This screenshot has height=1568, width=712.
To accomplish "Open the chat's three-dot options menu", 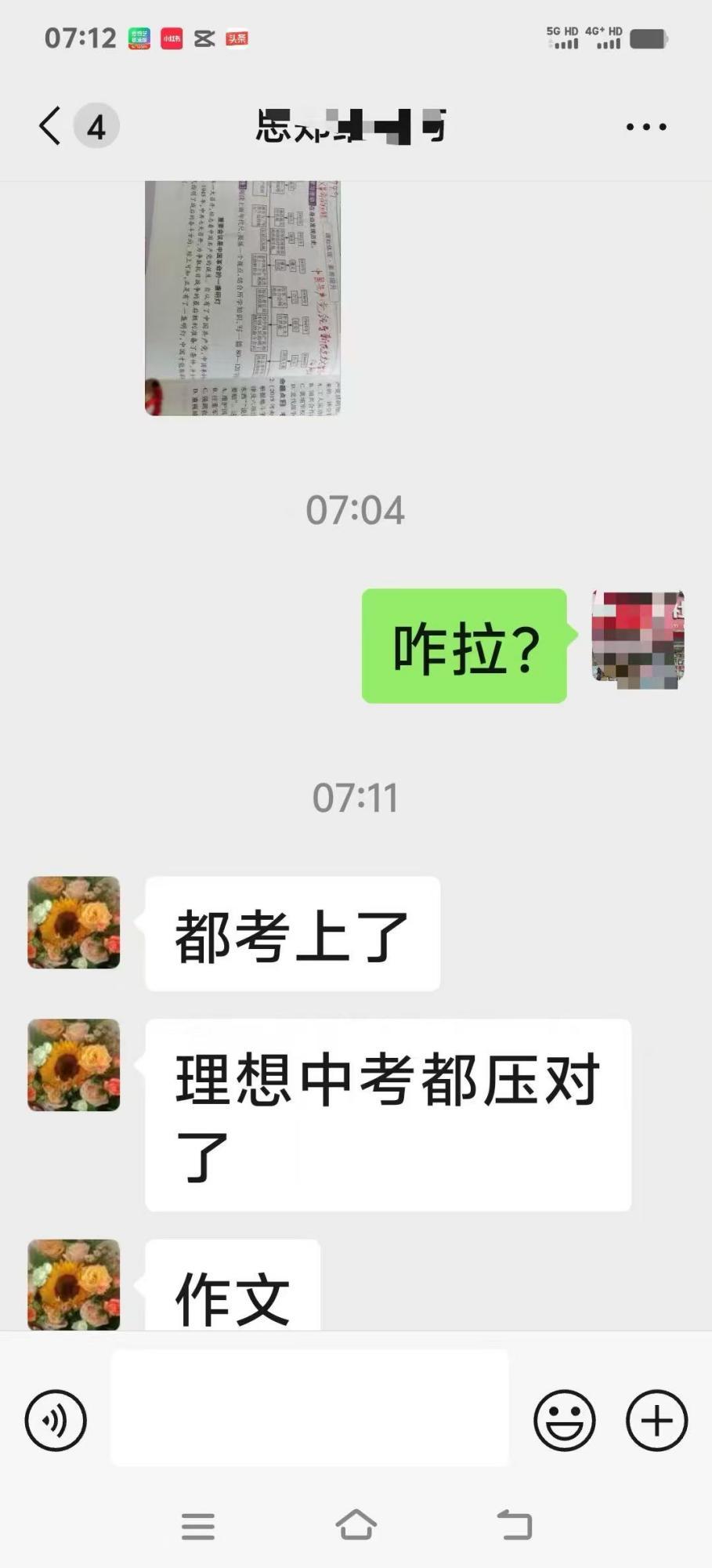I will coord(646,126).
